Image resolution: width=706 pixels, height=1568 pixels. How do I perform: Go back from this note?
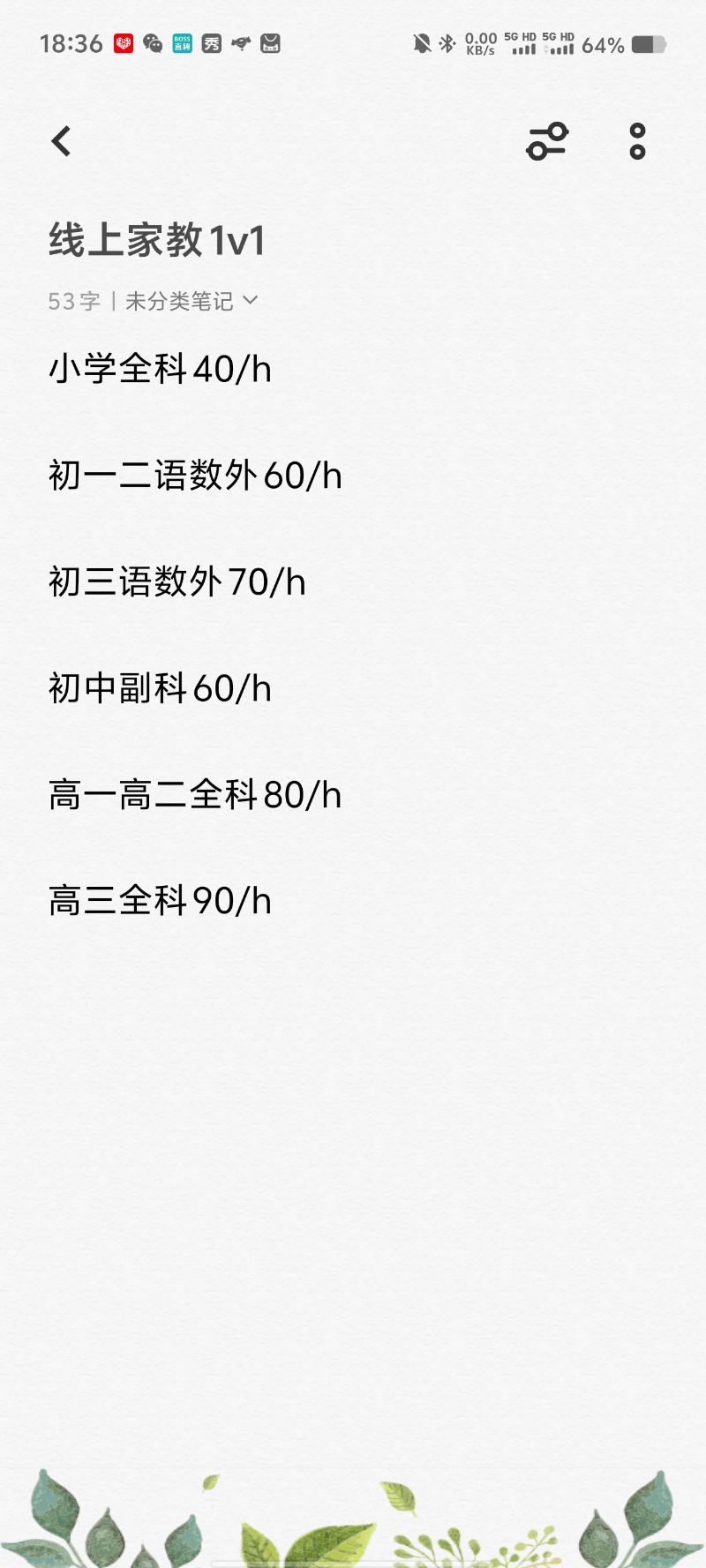click(61, 141)
